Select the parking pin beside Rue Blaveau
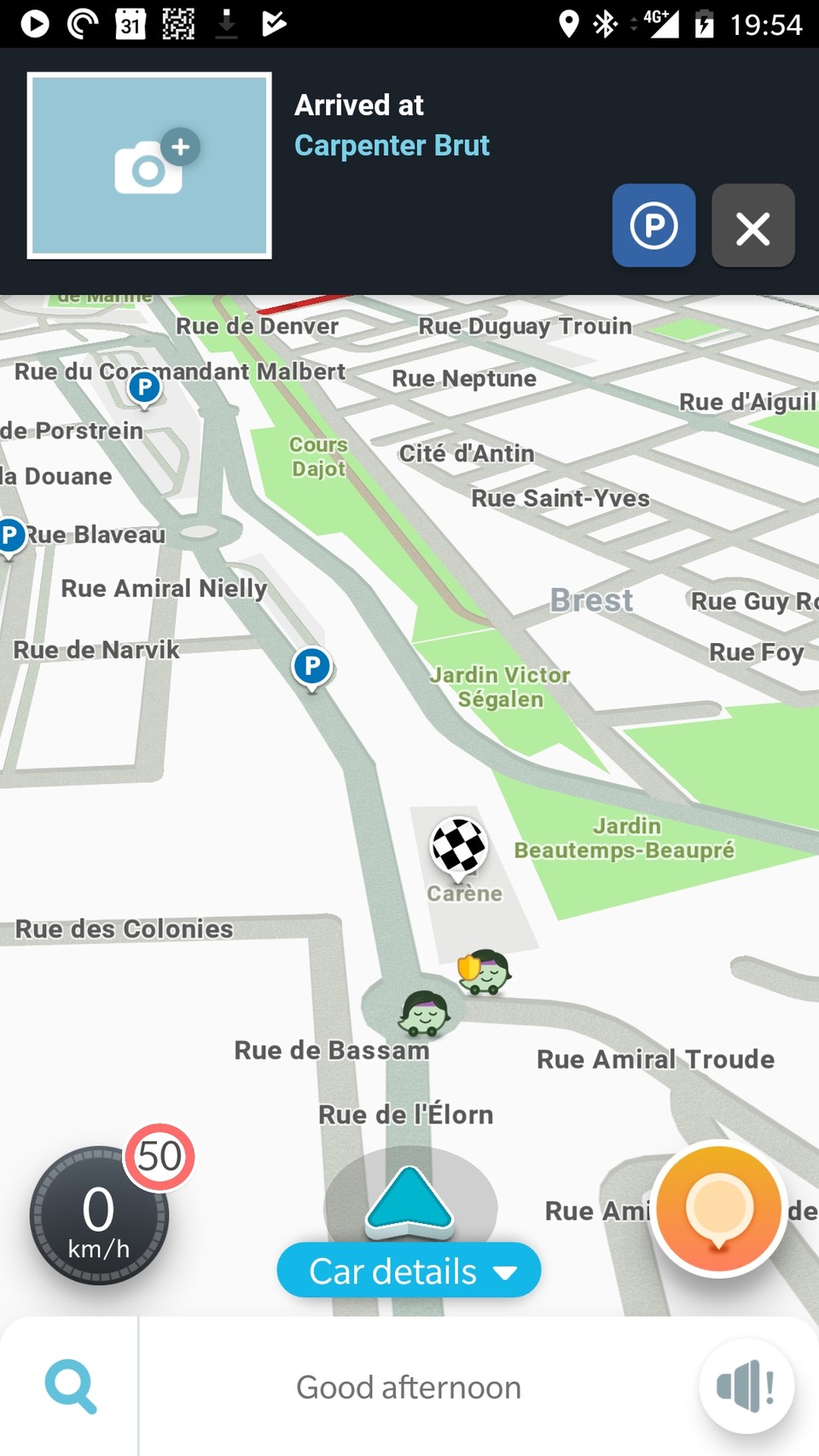The image size is (819, 1456). click(10, 537)
